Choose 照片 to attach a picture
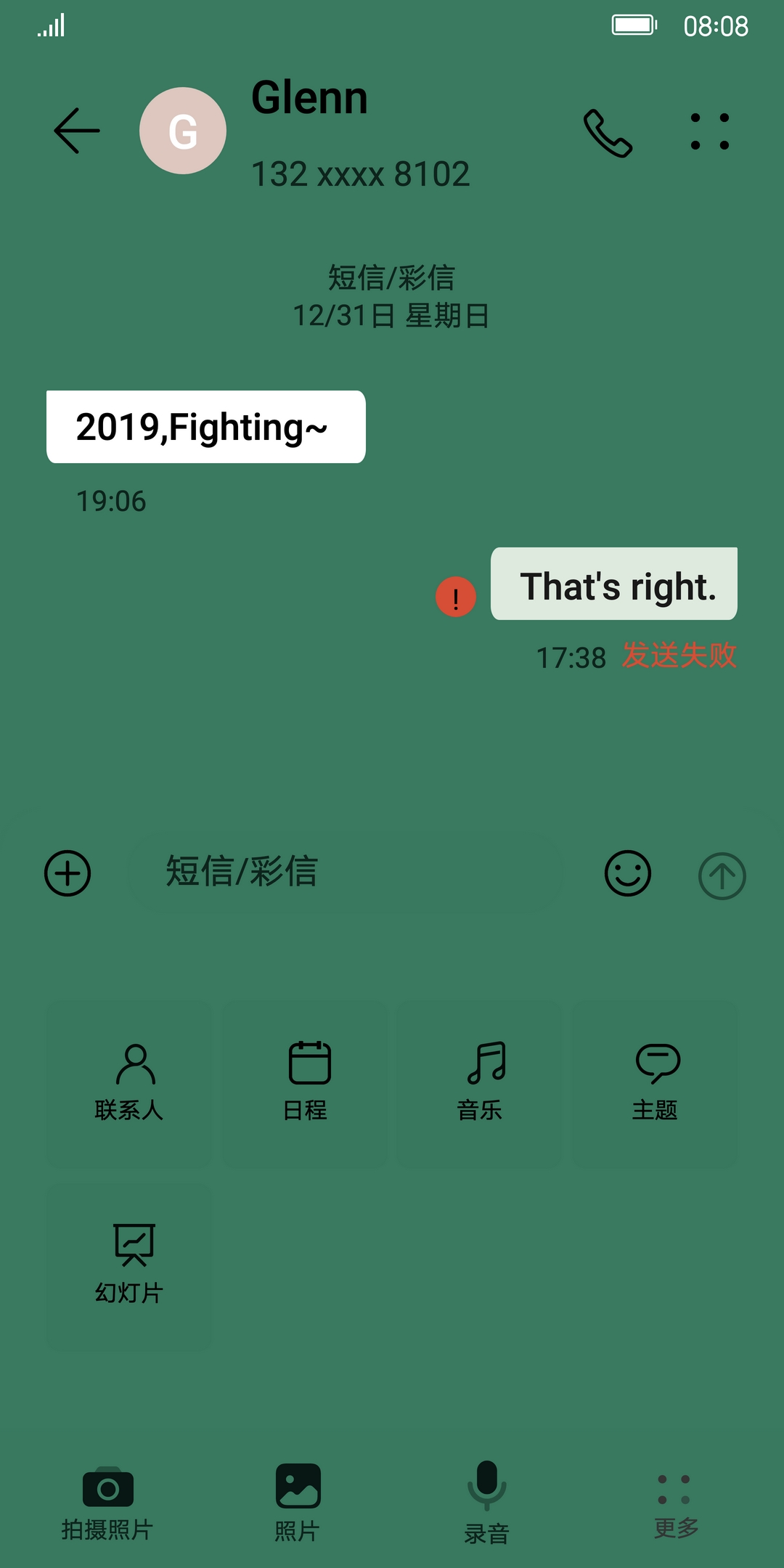The width and height of the screenshot is (784, 1568). click(x=298, y=1503)
